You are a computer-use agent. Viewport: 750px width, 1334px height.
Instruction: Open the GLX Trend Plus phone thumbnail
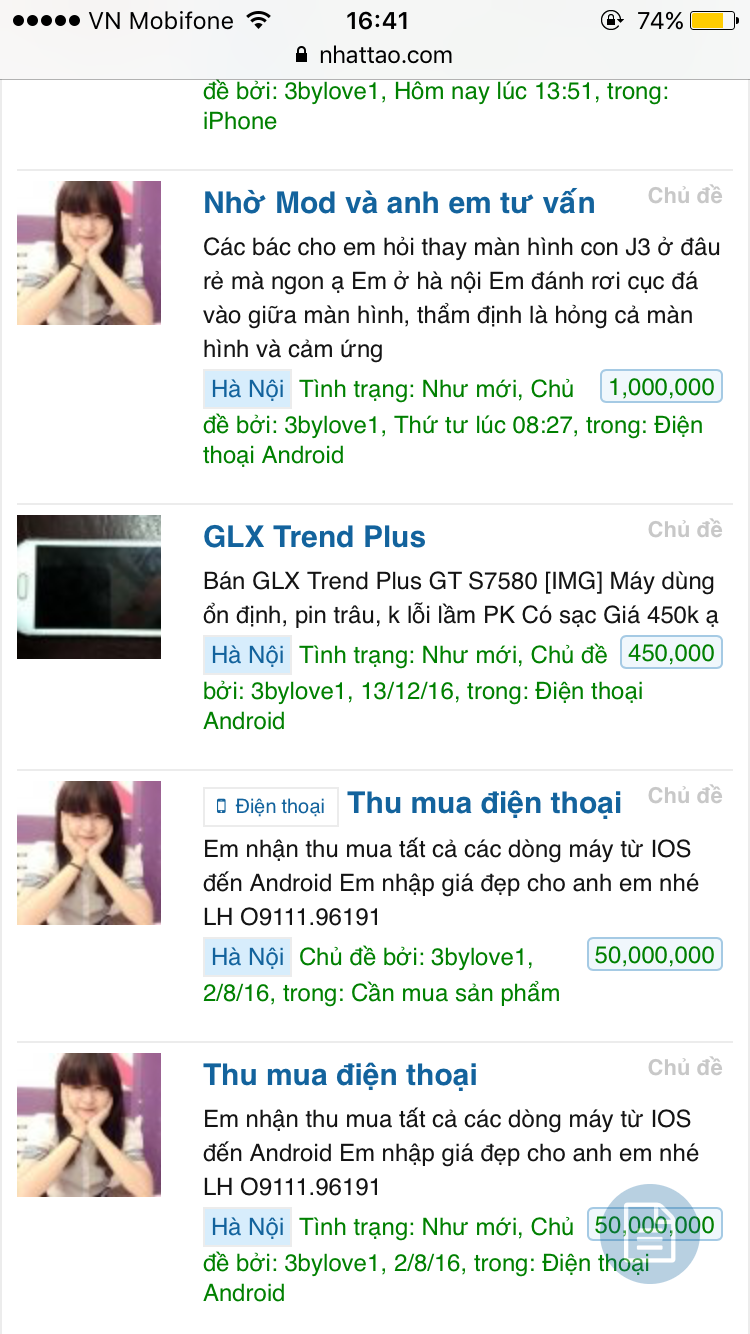point(89,587)
